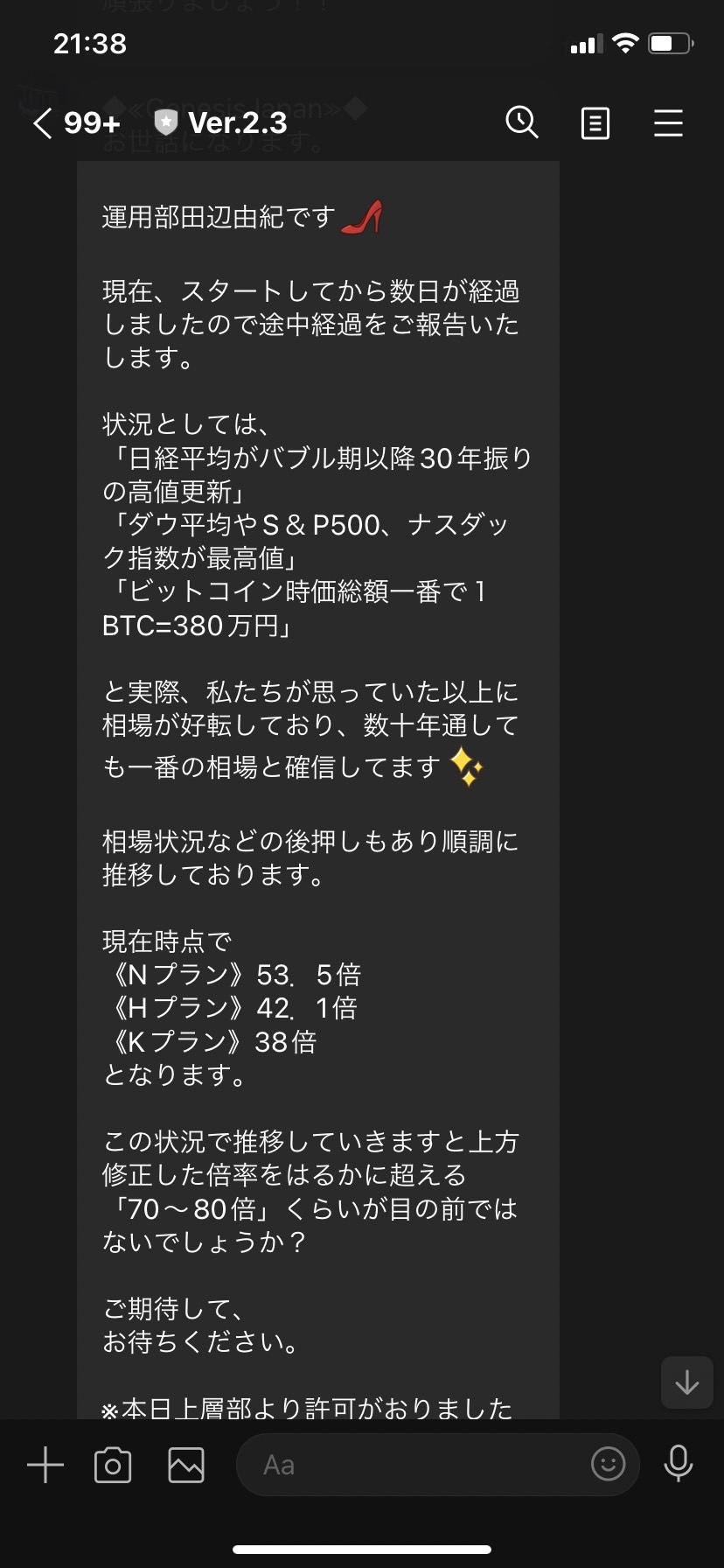Record a voice message with the microphone
The height and width of the screenshot is (1568, 724).
[x=679, y=1464]
